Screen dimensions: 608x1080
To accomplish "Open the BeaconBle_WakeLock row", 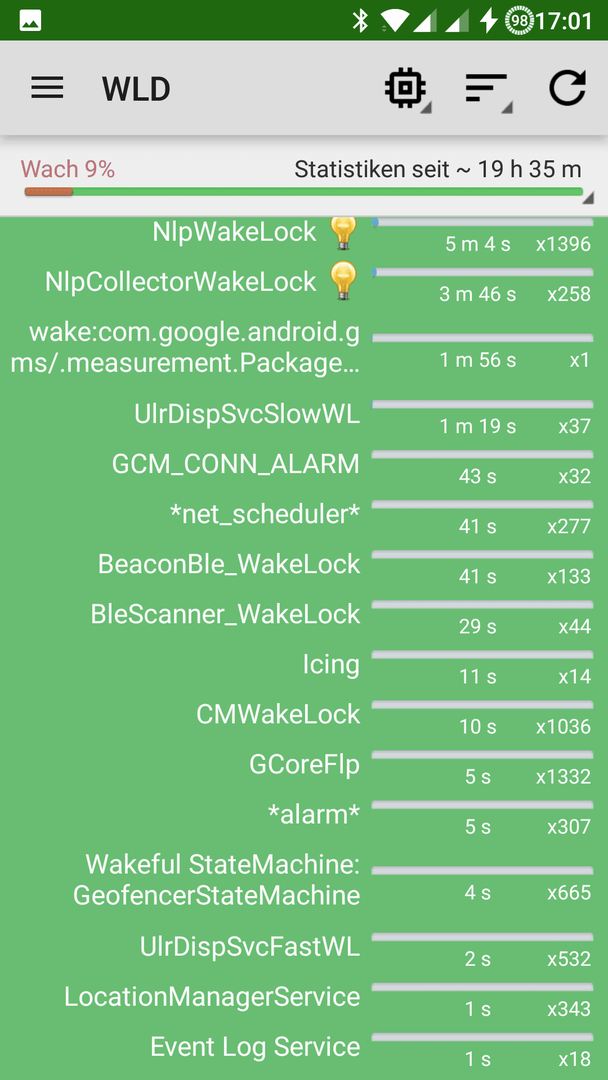I will tap(304, 566).
